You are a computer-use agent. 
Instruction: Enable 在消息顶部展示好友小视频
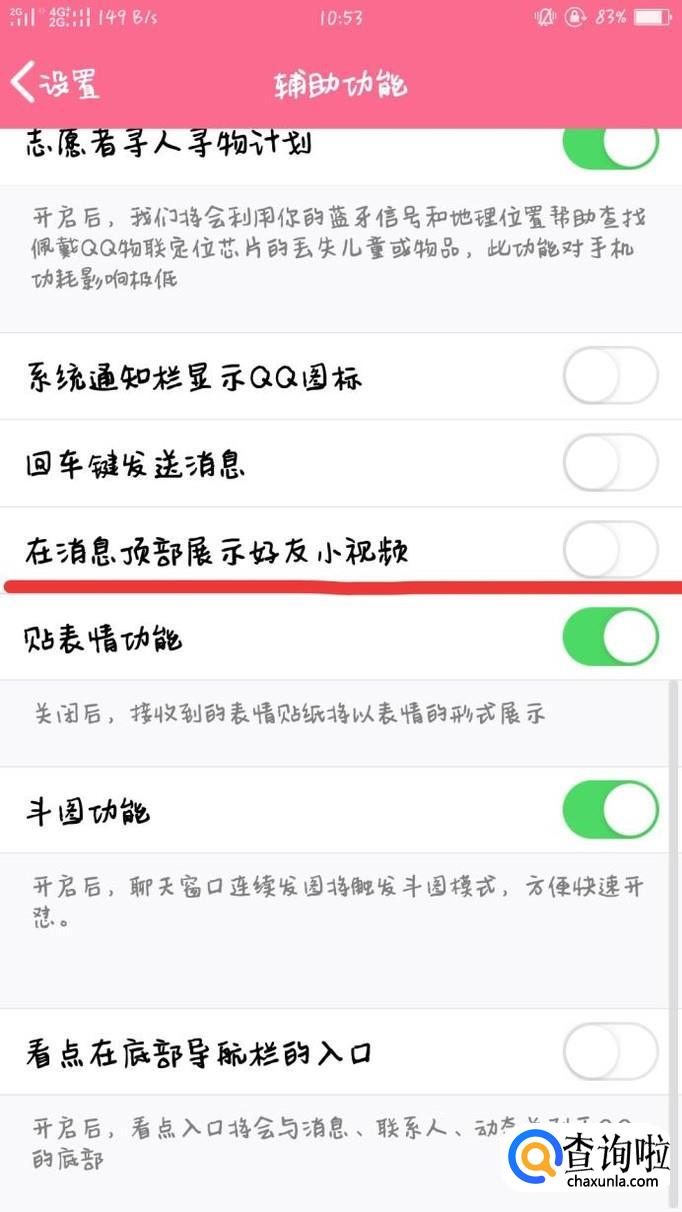click(610, 550)
